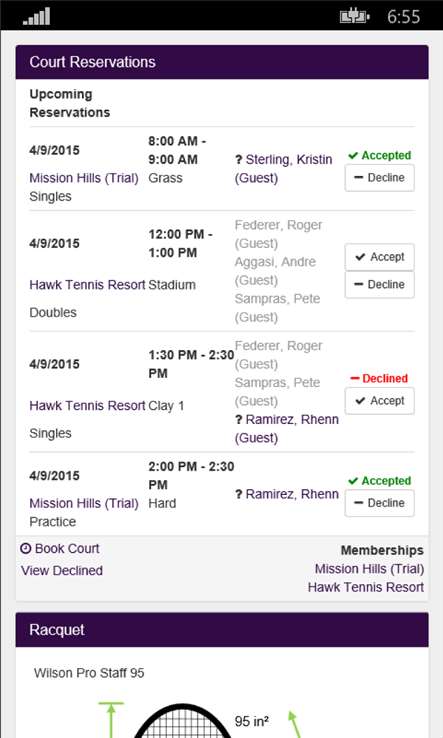Open Ramirez, Rhenn (Guest) in Clay 1 reservation
Screen dimensions: 443x738
point(287,429)
